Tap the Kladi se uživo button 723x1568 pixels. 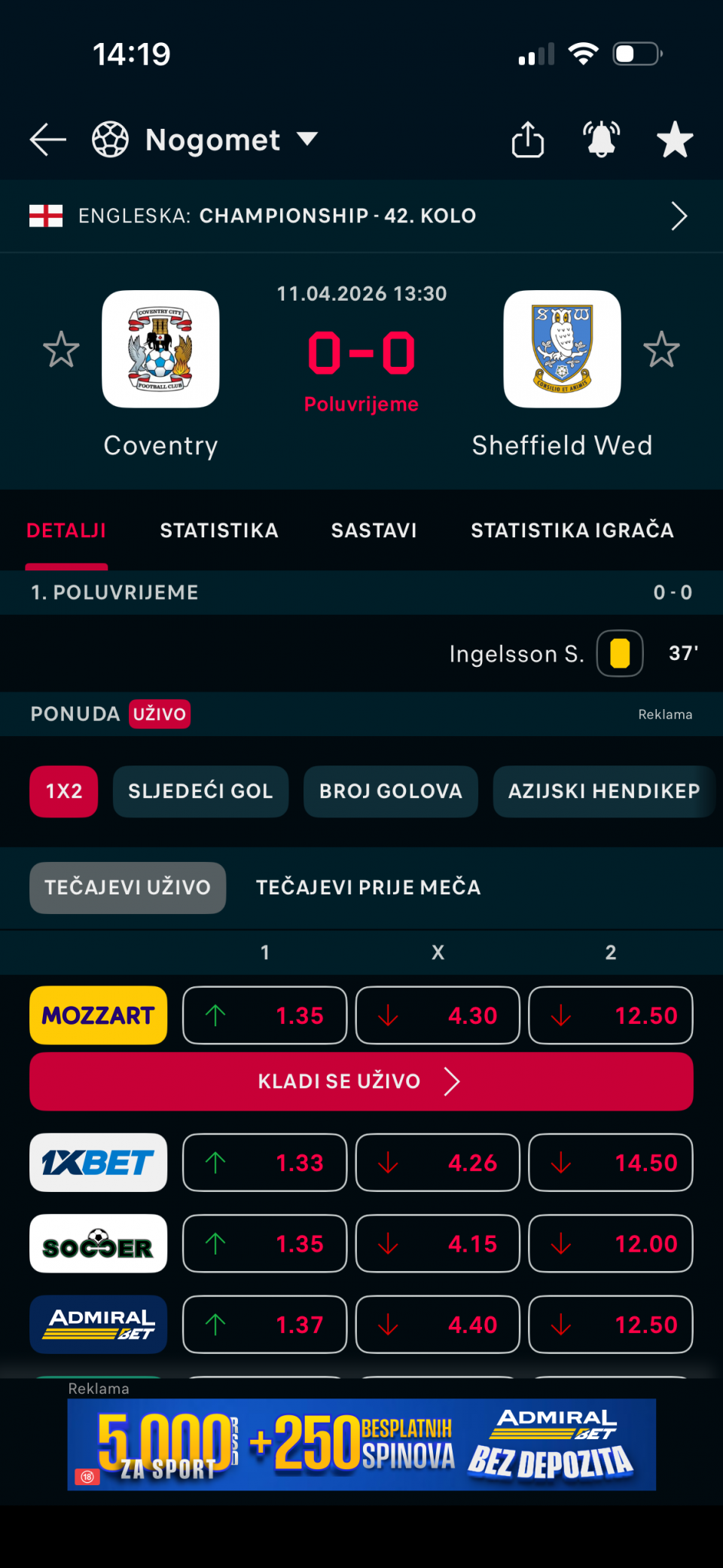pos(361,1081)
